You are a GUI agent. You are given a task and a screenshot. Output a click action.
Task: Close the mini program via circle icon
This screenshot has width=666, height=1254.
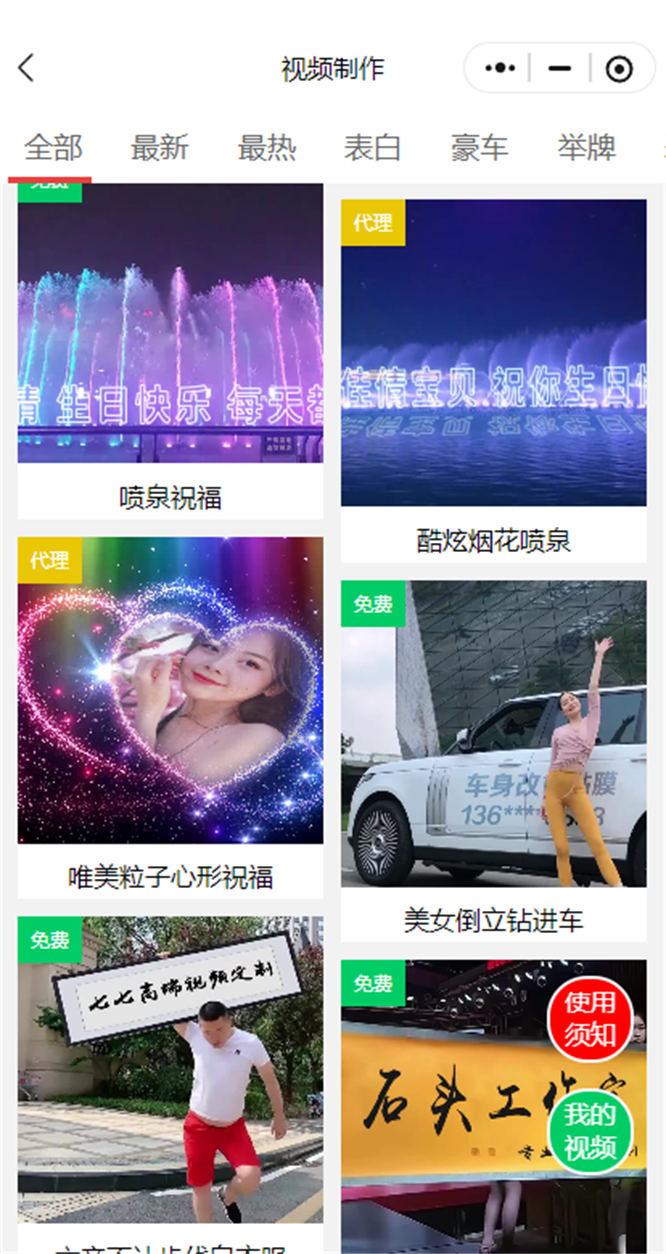pos(620,68)
